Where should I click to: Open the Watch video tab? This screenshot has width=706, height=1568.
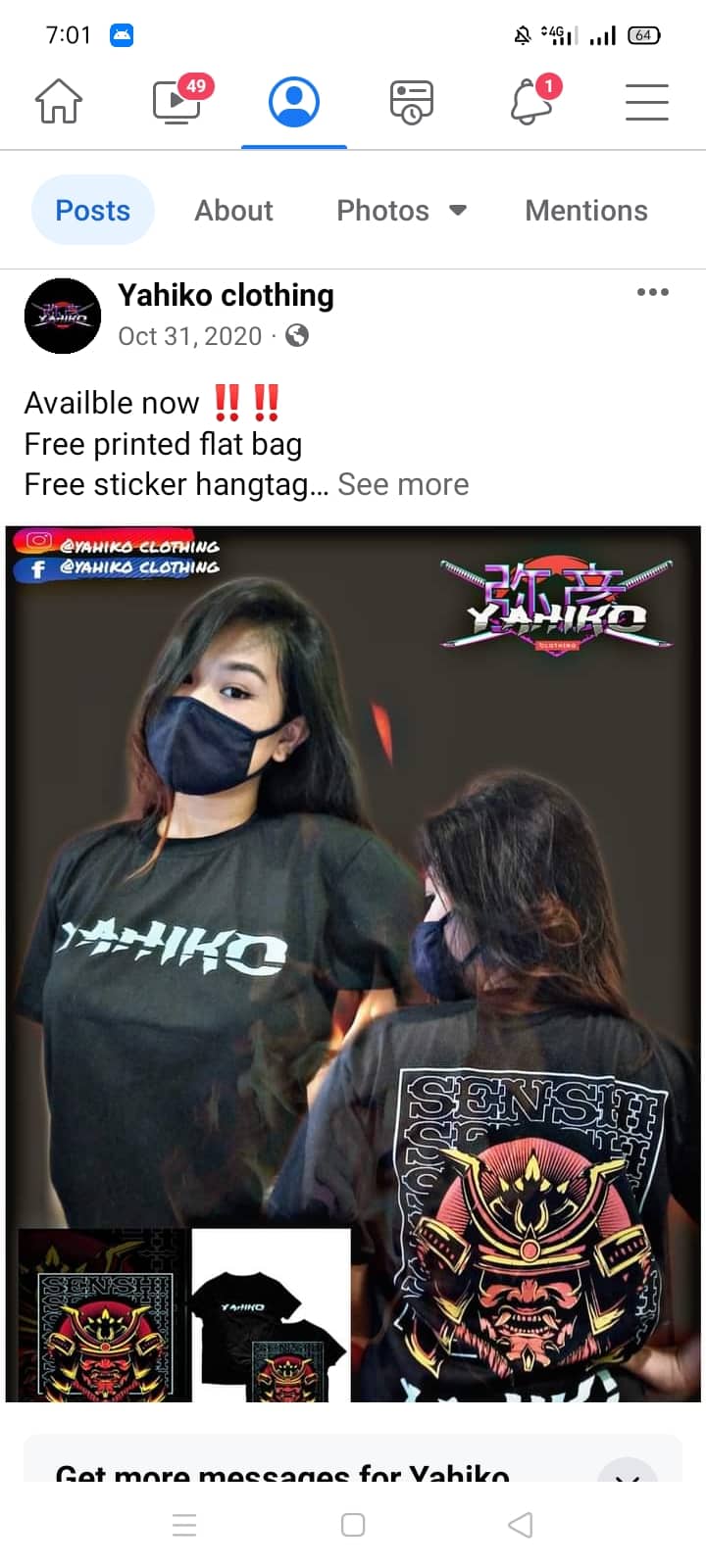tap(177, 101)
